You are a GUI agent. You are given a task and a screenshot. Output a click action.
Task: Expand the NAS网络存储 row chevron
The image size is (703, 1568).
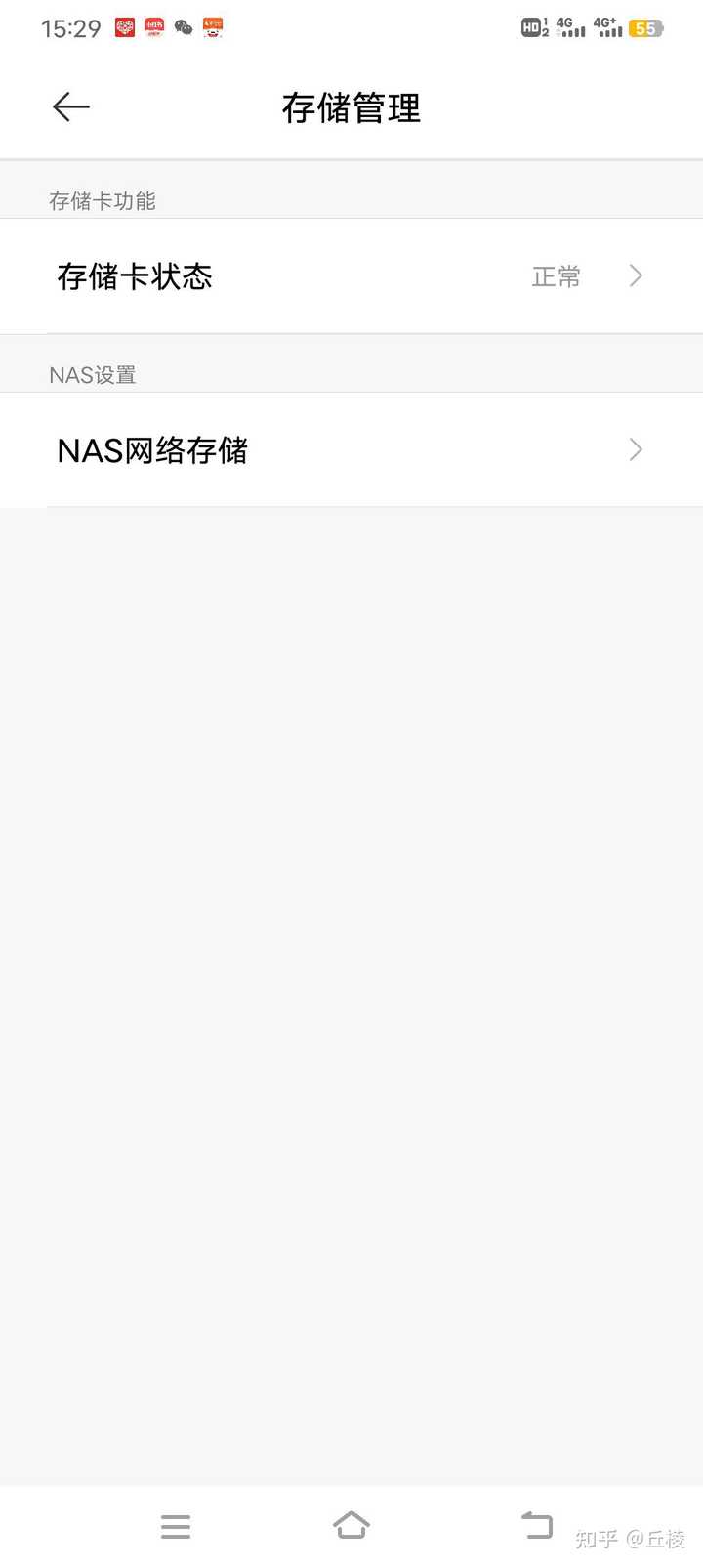coord(635,449)
